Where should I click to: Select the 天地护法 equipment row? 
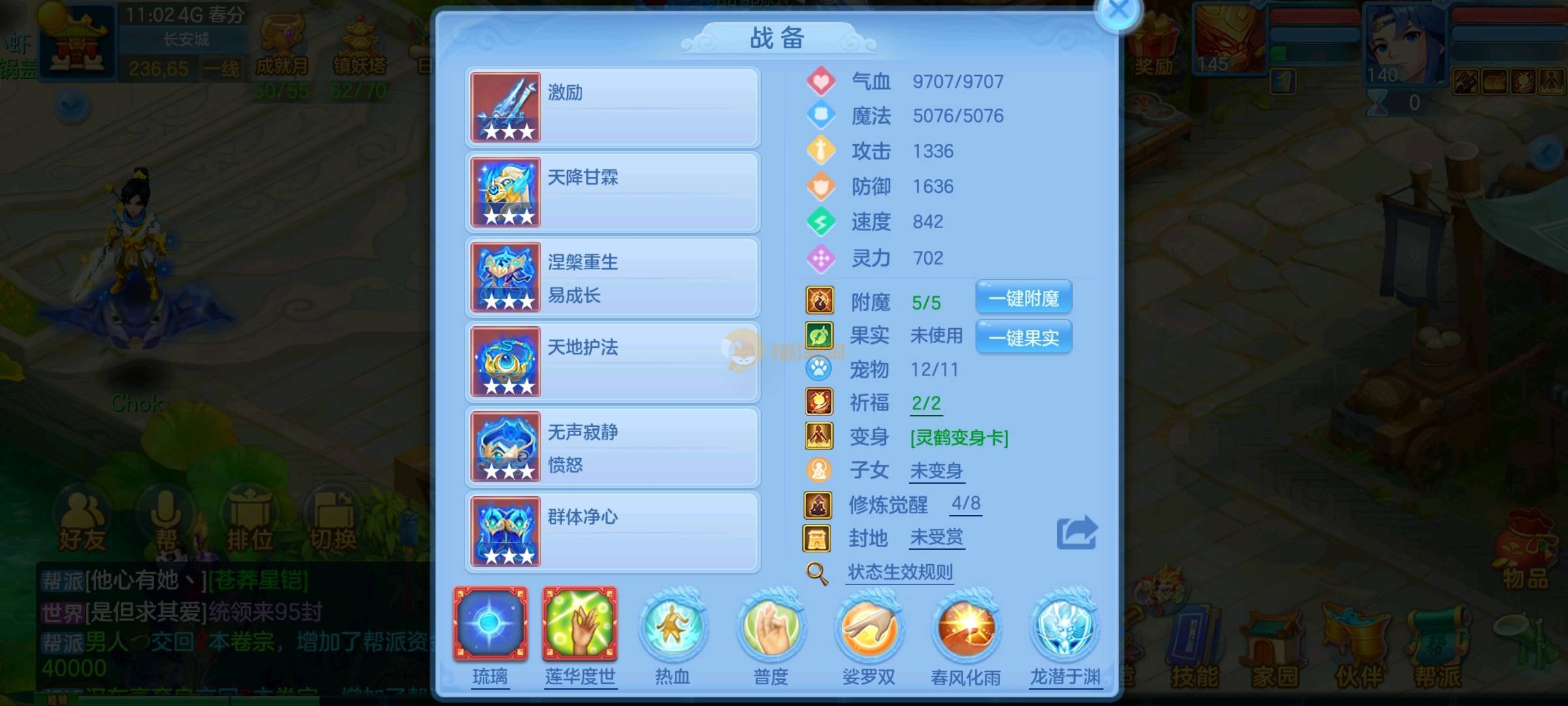click(x=613, y=362)
